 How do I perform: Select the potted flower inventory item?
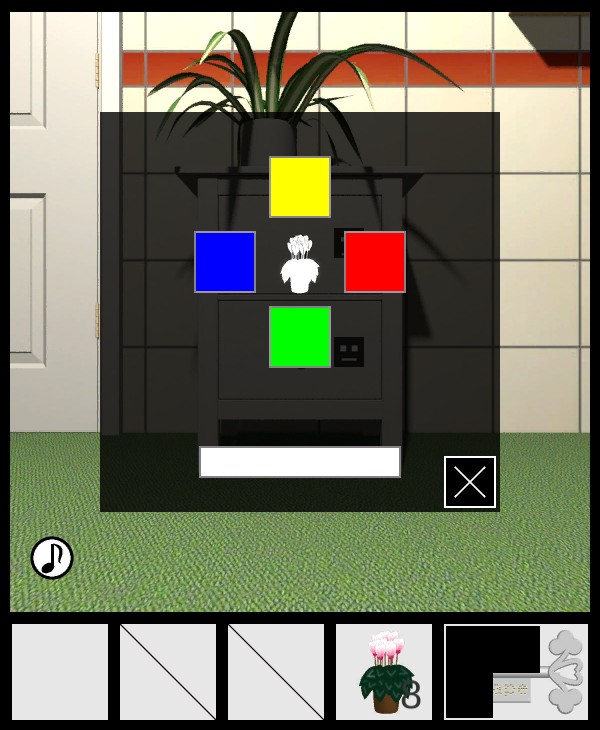click(384, 672)
